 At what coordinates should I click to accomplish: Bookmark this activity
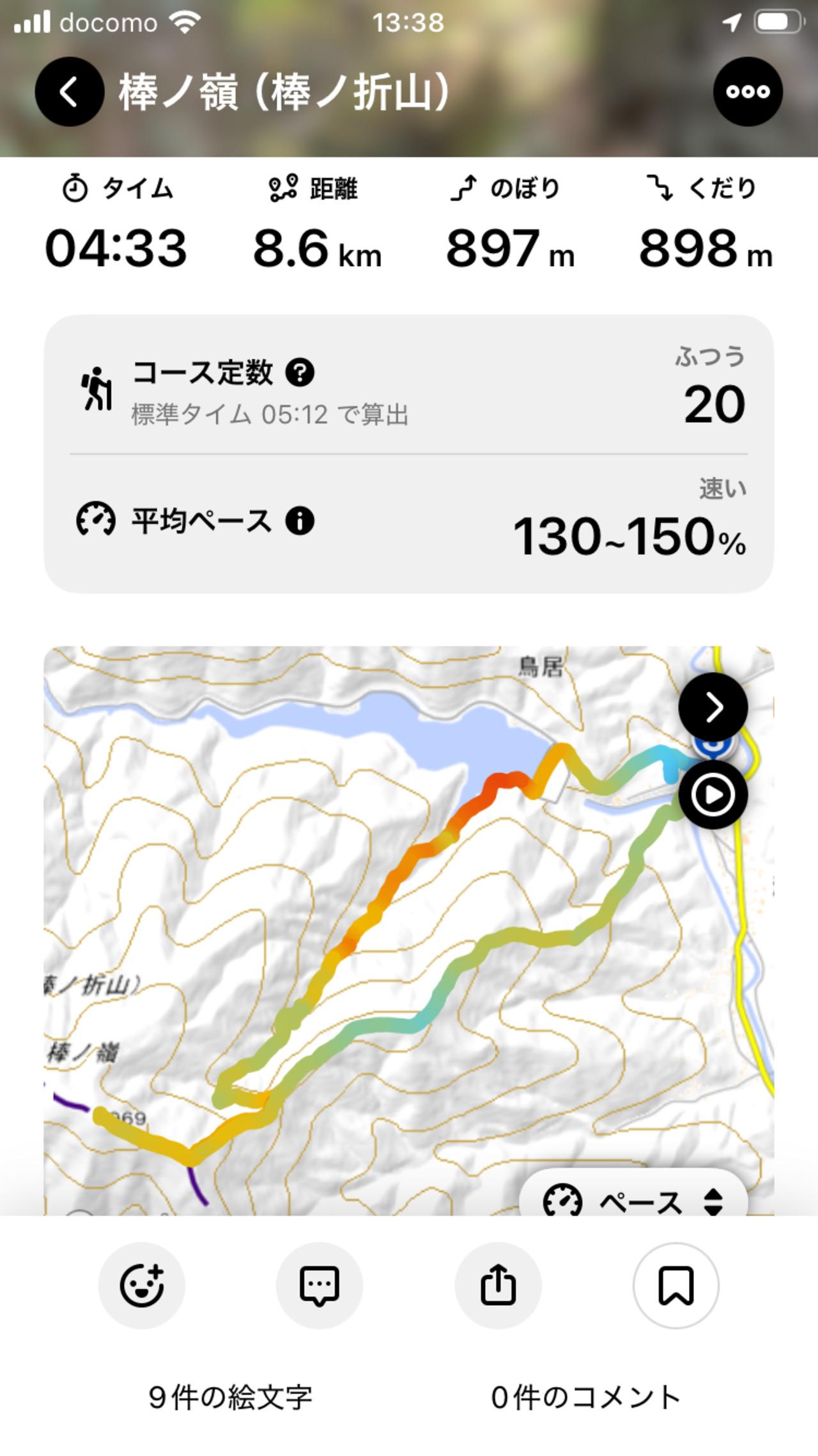tap(675, 1285)
